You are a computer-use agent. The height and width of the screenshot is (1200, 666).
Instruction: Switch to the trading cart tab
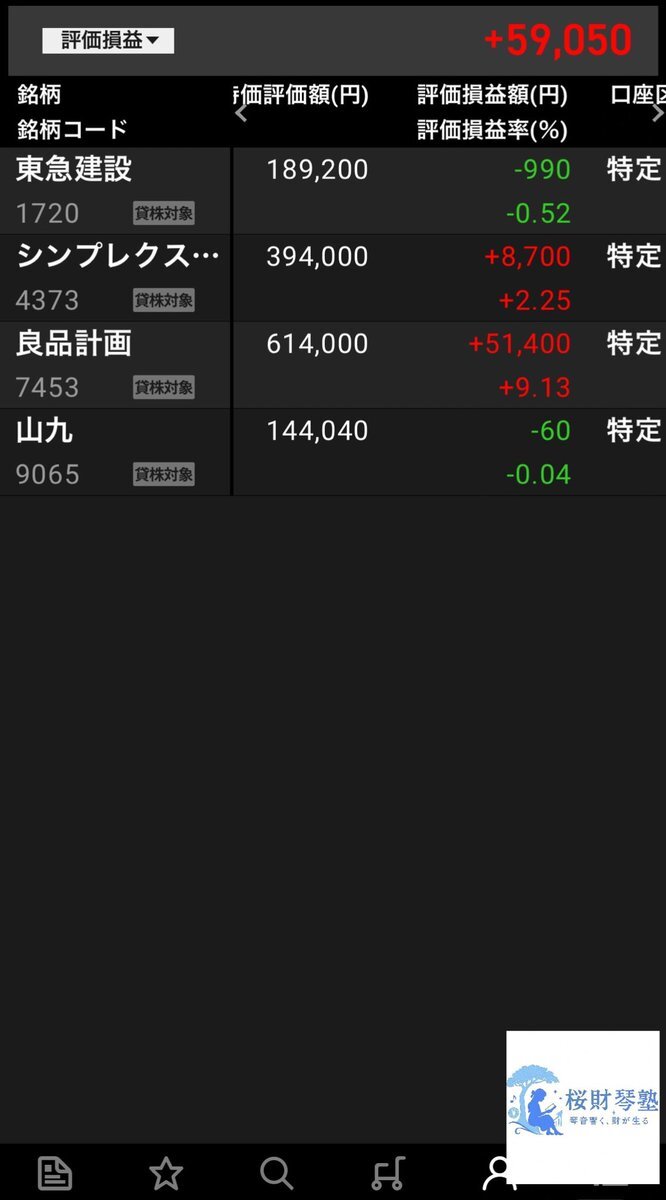click(x=388, y=1173)
